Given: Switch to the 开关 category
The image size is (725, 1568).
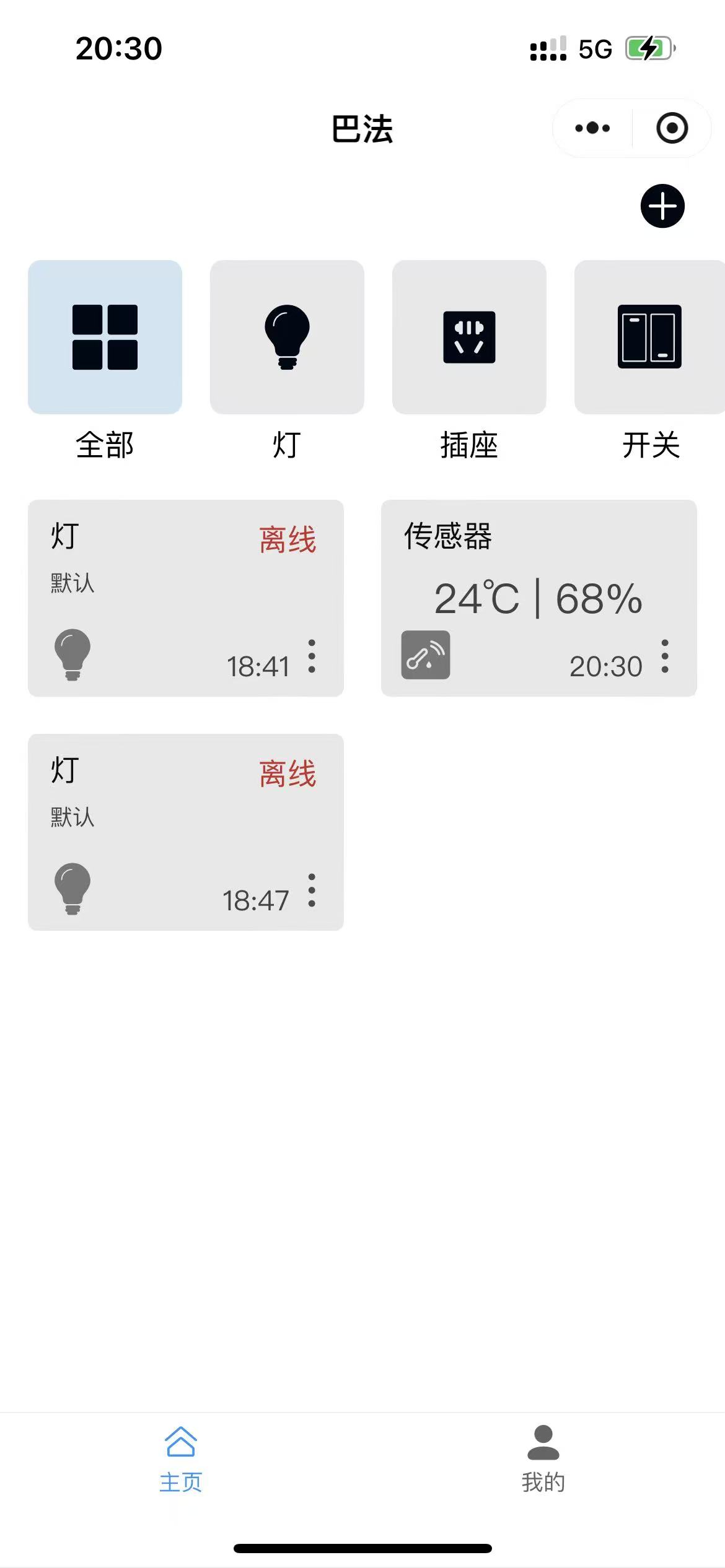Looking at the screenshot, I should (649, 338).
